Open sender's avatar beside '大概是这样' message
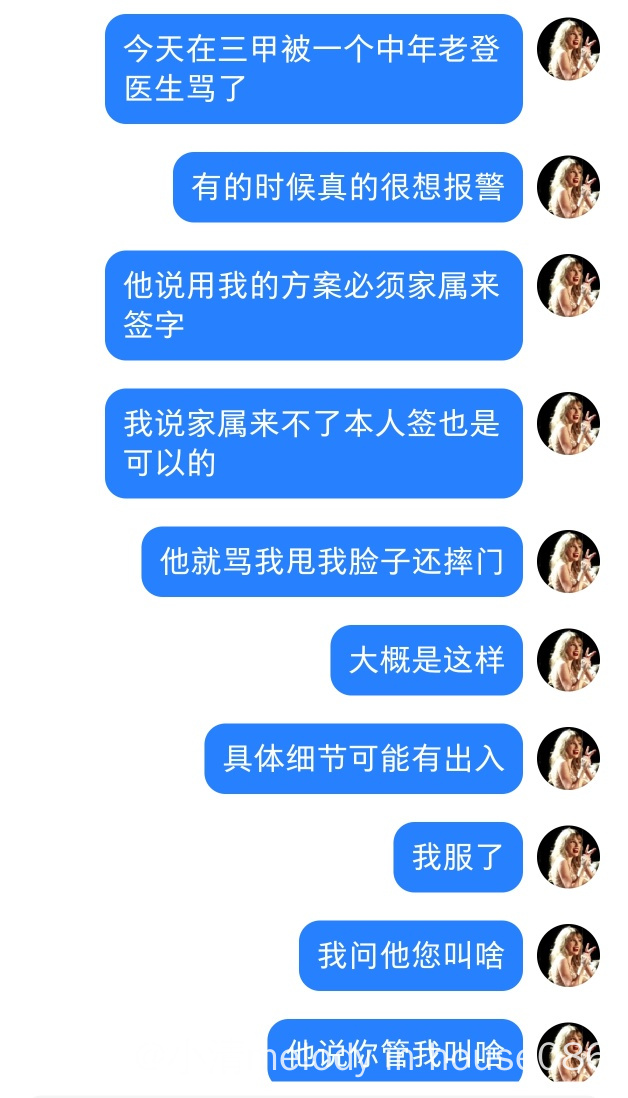The height and width of the screenshot is (1098, 628). (x=568, y=660)
